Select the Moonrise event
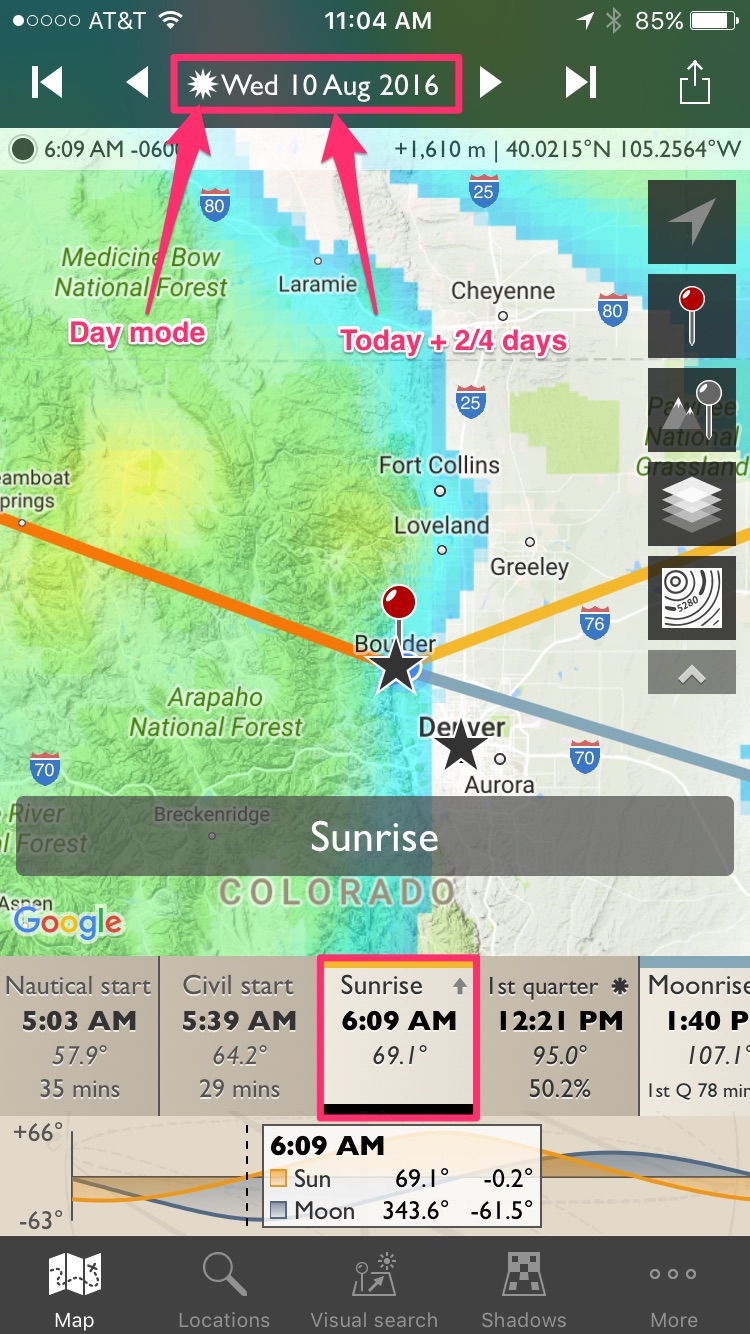The width and height of the screenshot is (750, 1334). pyautogui.click(x=695, y=1036)
